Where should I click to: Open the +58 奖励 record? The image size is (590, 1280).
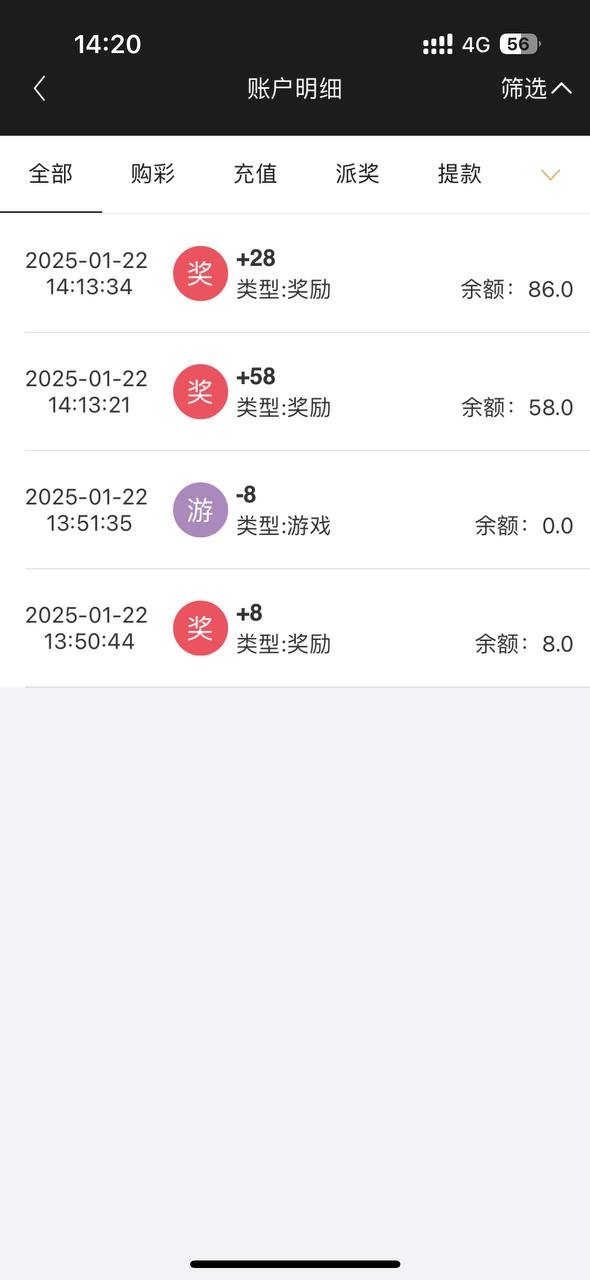(295, 392)
